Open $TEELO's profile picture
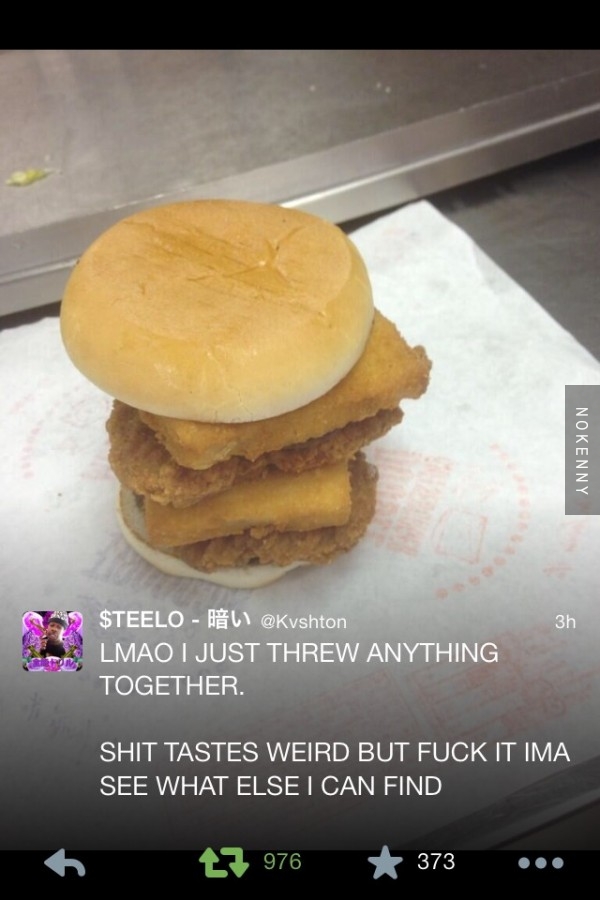The image size is (600, 900). [52, 641]
